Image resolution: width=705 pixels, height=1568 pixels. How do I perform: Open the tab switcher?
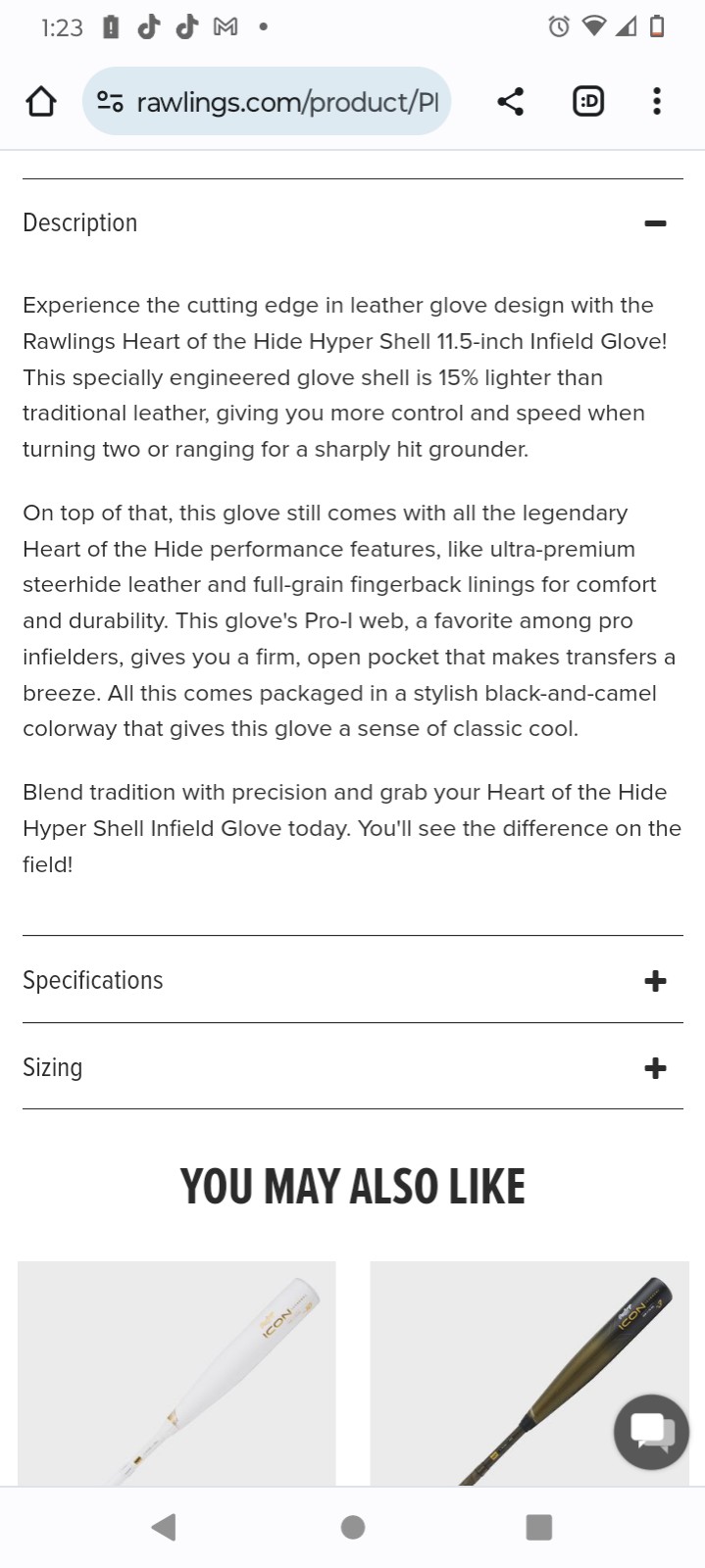(x=587, y=101)
